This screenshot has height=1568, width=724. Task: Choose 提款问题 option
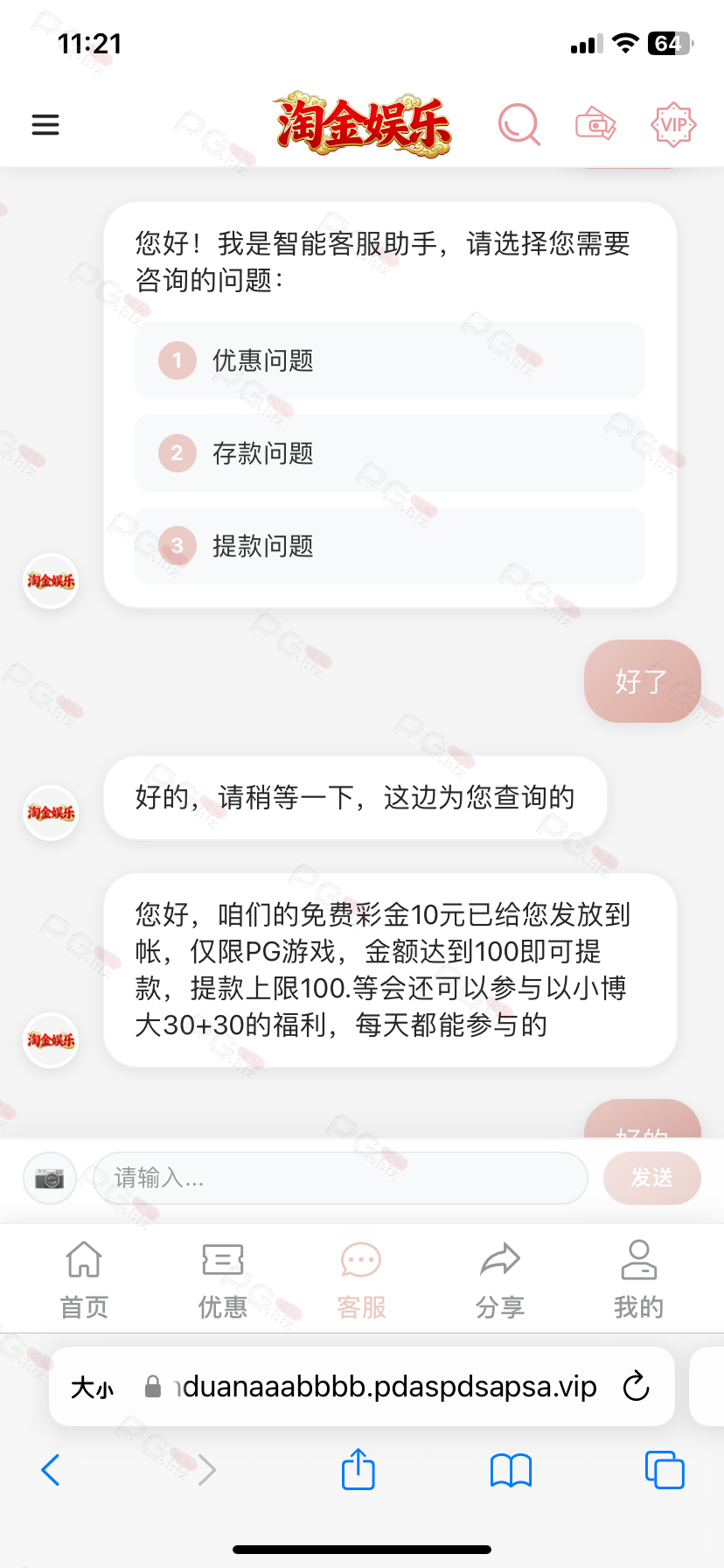389,546
